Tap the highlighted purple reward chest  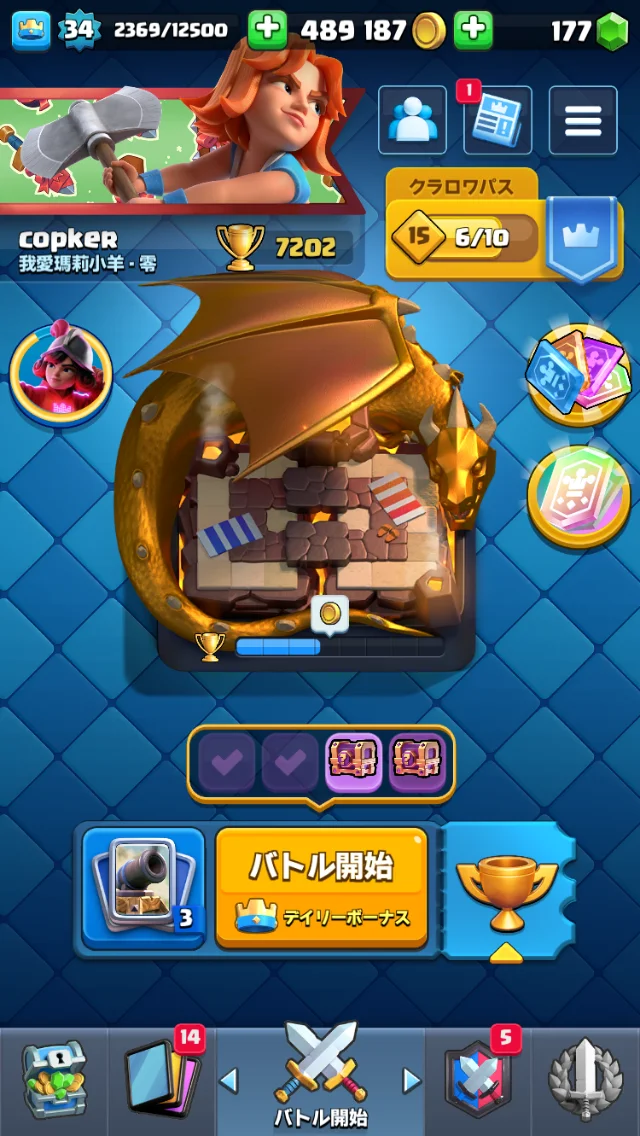pyautogui.click(x=353, y=763)
